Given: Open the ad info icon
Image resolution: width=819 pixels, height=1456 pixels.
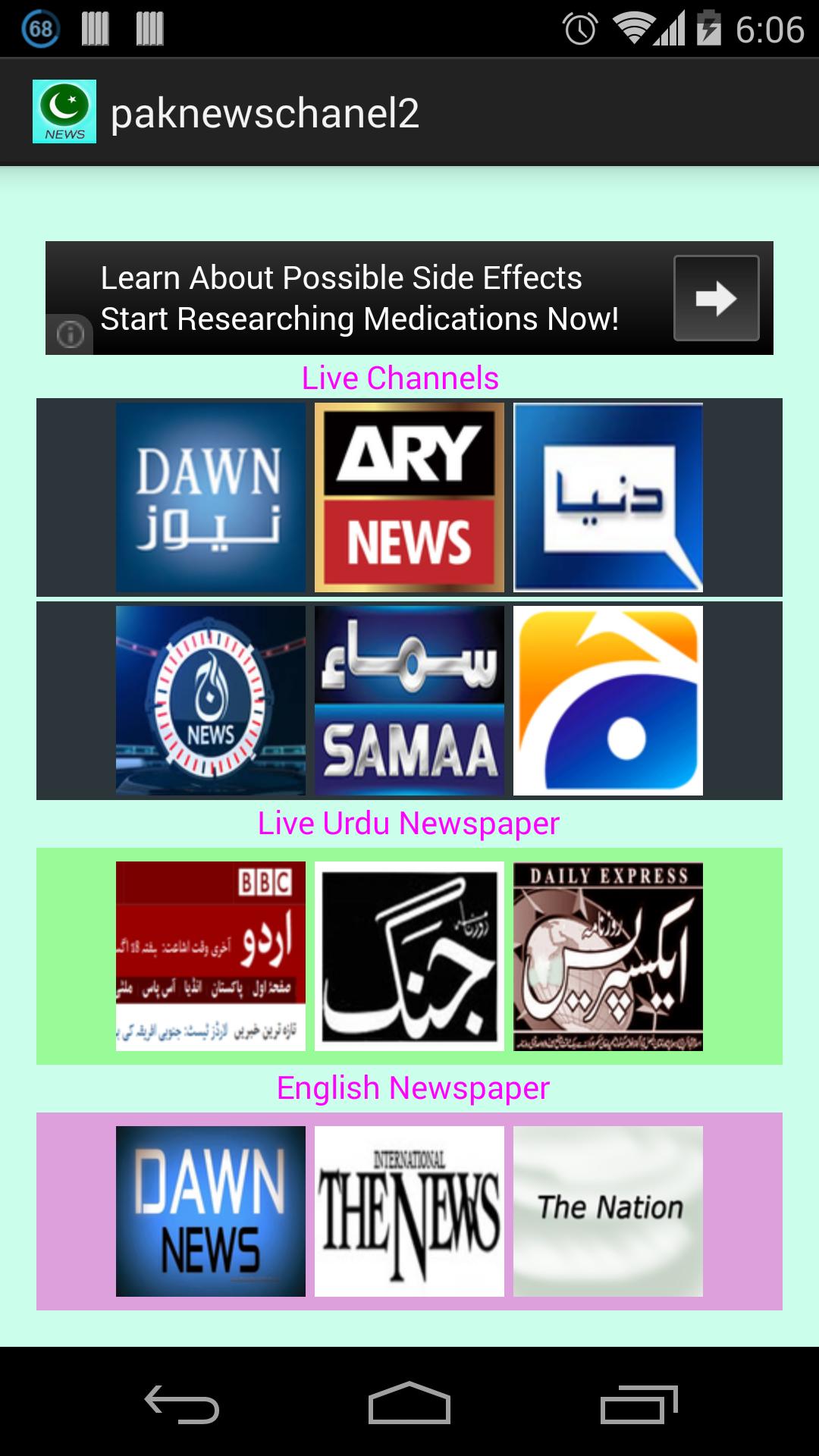Looking at the screenshot, I should [70, 334].
